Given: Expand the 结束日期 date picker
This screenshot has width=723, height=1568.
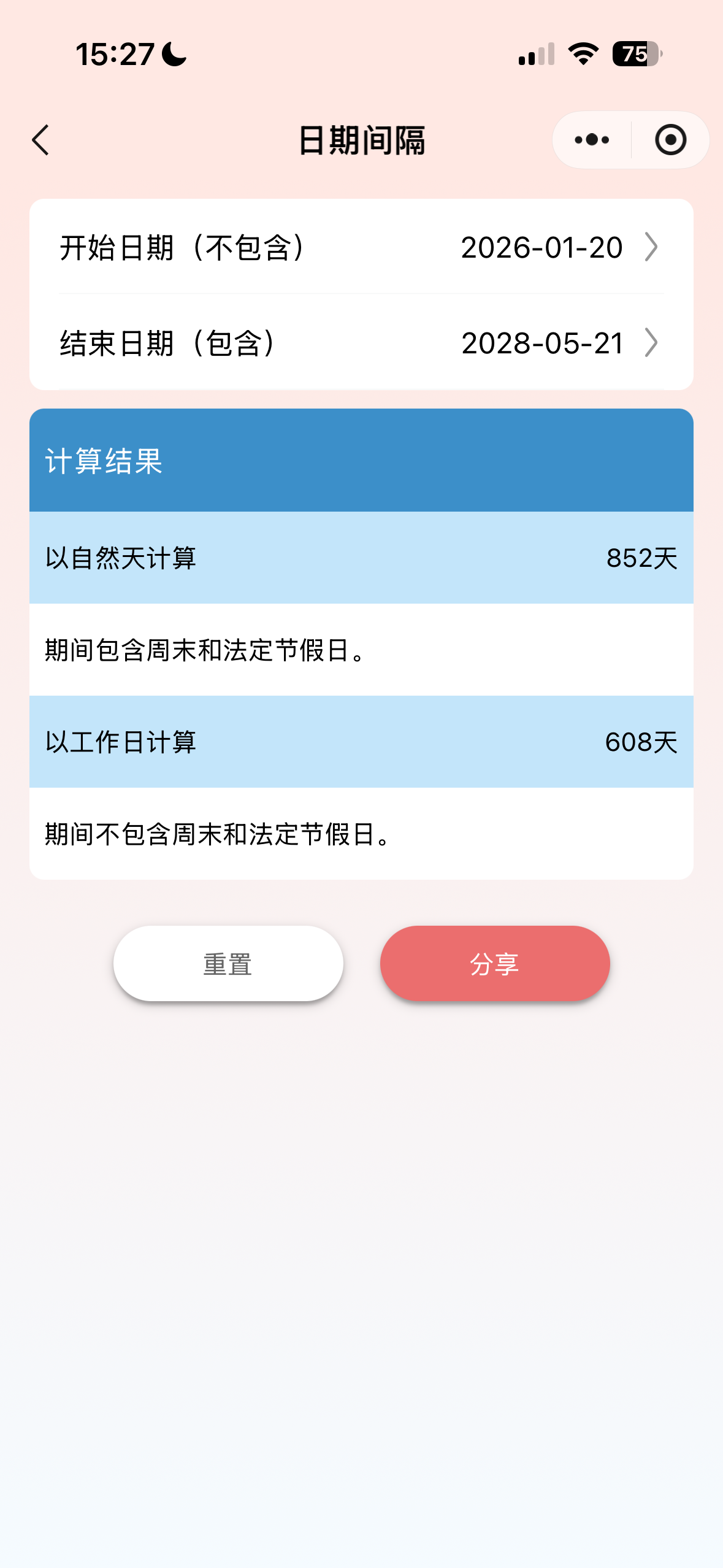Looking at the screenshot, I should pos(361,344).
